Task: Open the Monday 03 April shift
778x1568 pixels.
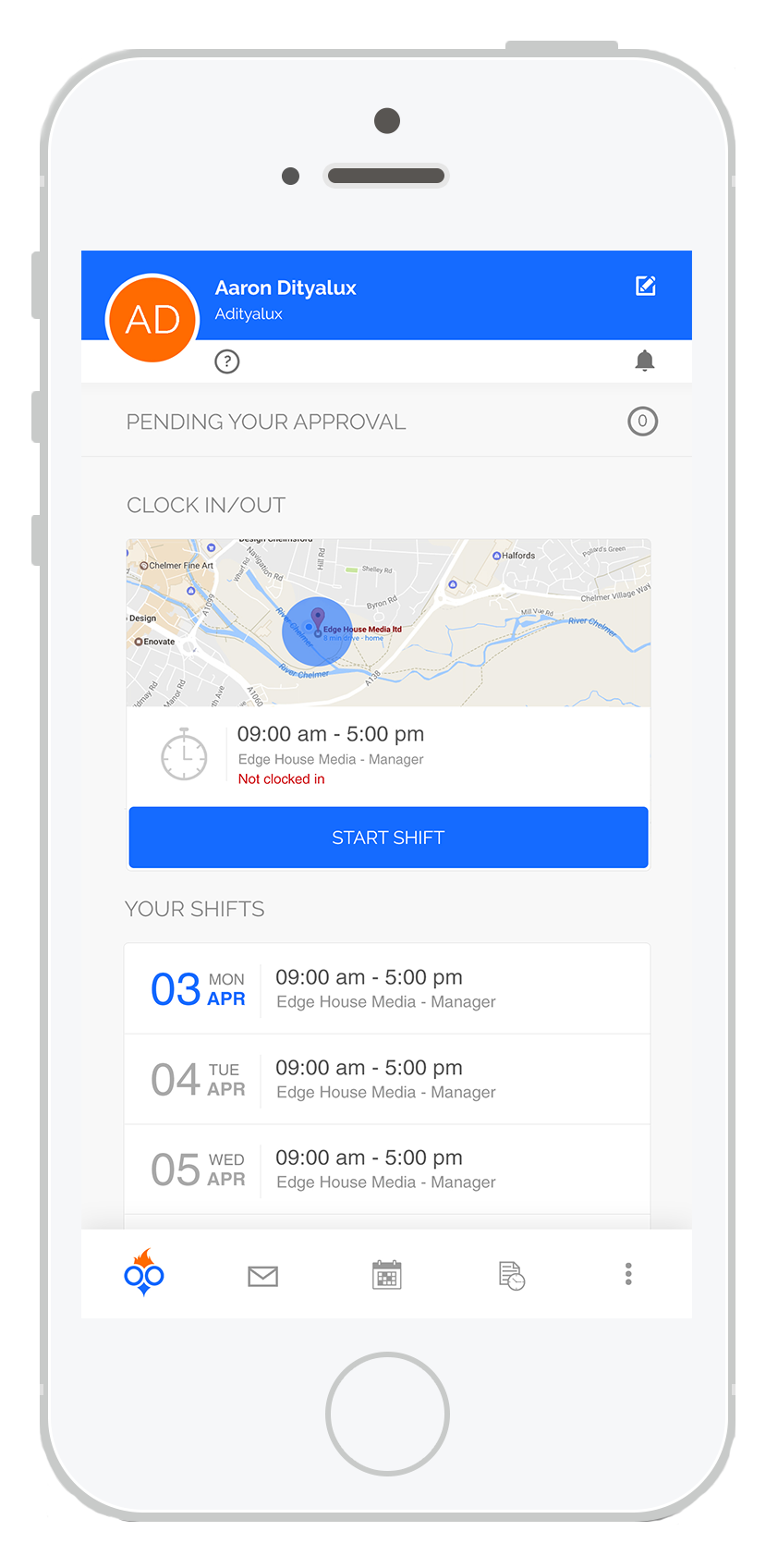Action: click(x=387, y=989)
